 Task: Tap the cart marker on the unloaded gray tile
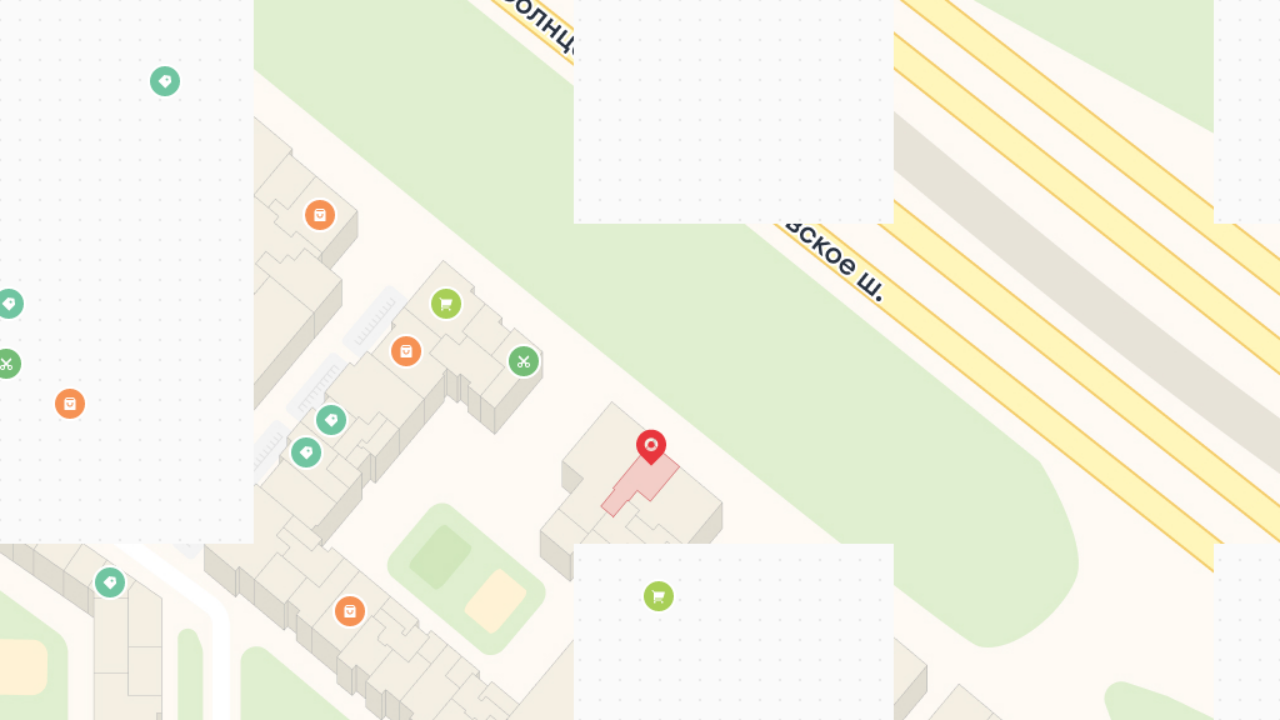click(x=658, y=597)
